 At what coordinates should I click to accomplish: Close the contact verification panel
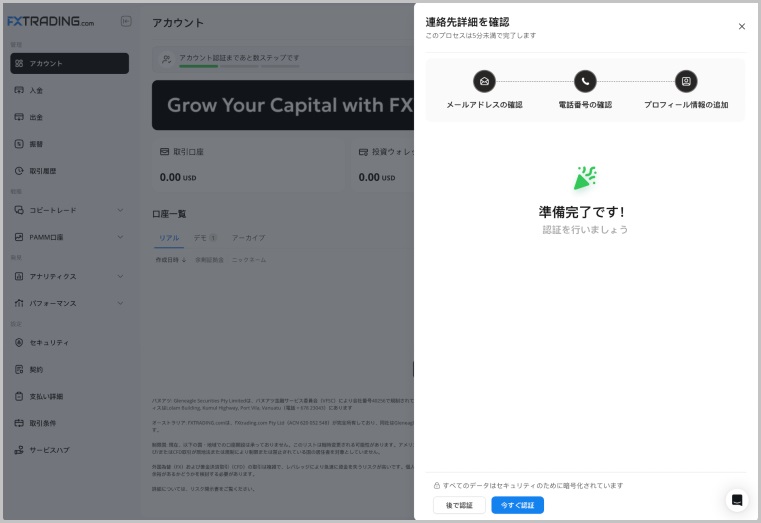(x=741, y=27)
